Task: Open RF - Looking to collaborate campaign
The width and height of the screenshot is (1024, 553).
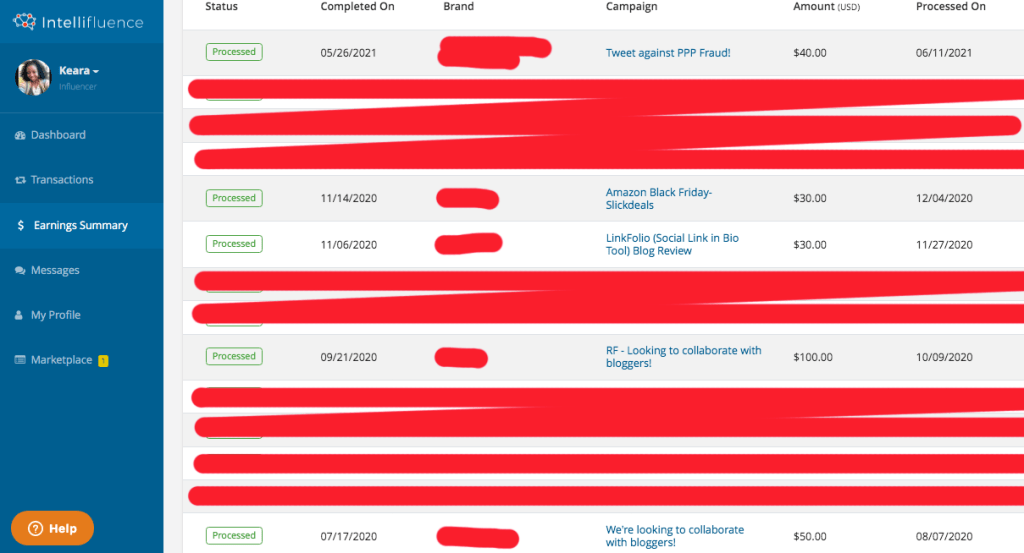Action: tap(683, 356)
